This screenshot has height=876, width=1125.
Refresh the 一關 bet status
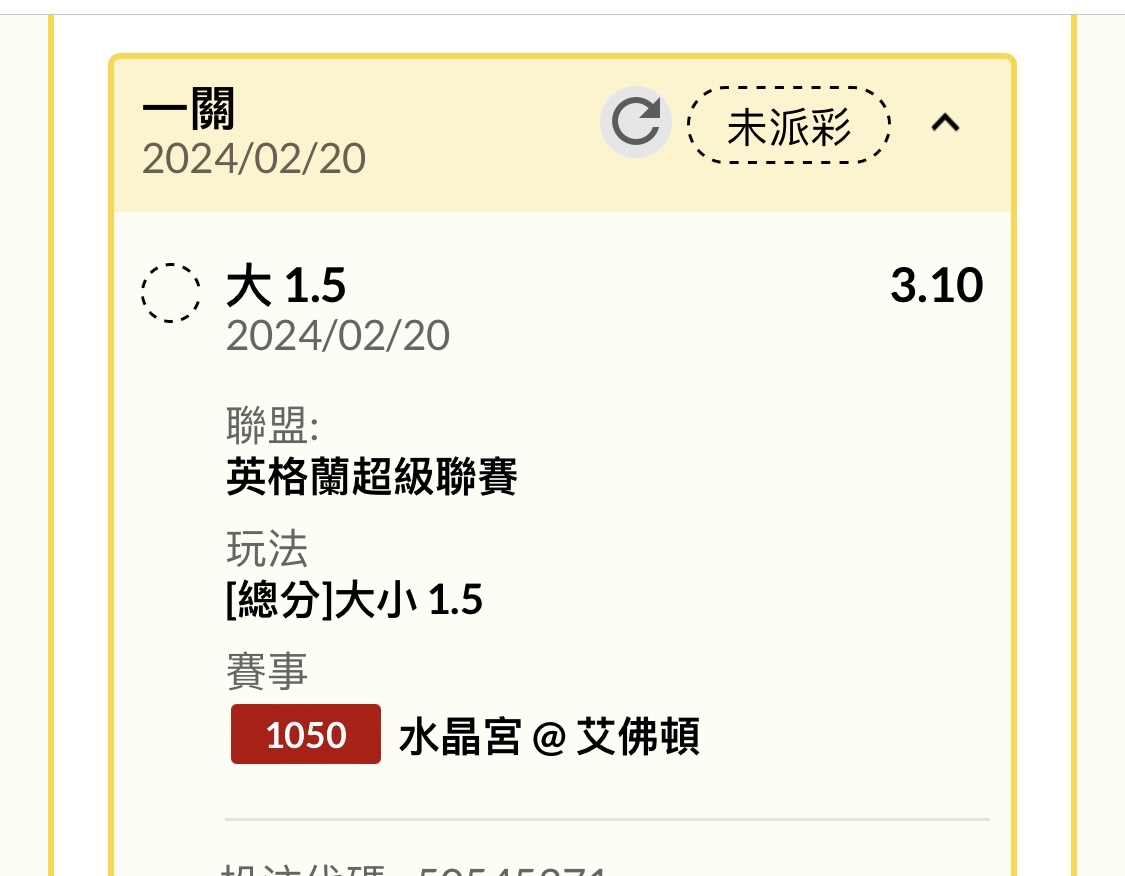pos(635,123)
